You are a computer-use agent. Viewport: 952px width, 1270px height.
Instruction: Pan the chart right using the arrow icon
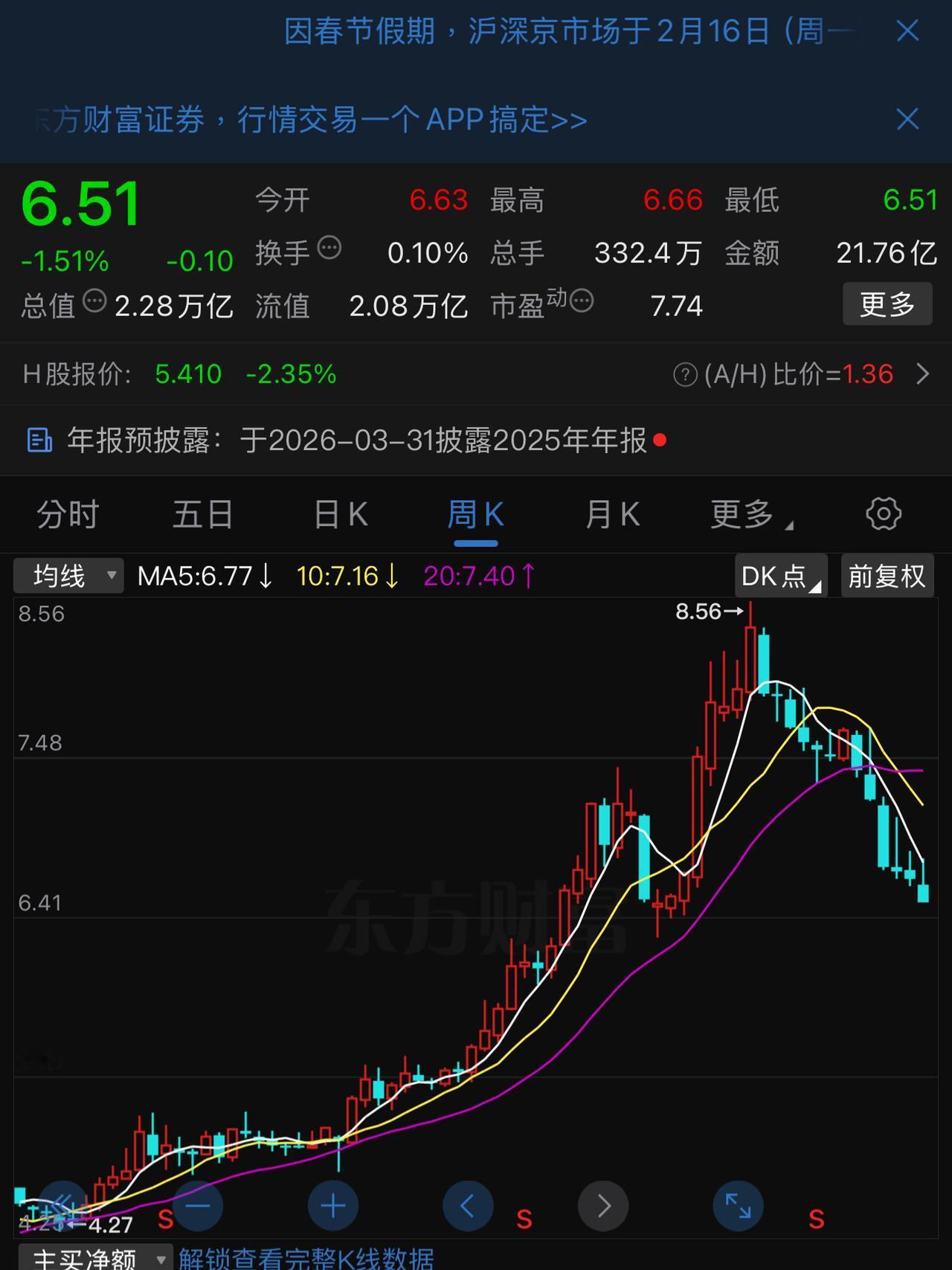coord(603,1207)
